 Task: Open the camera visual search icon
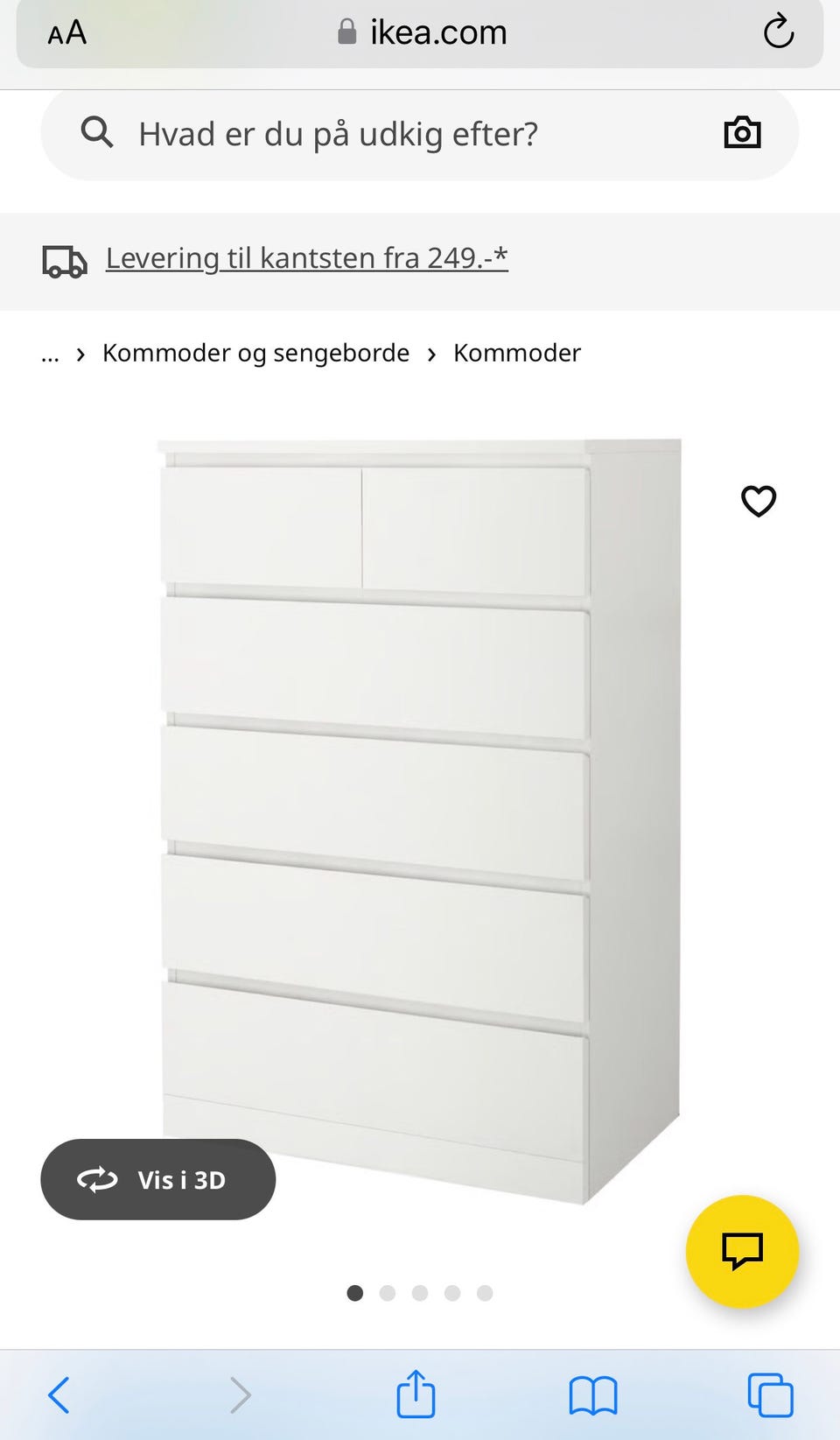tap(742, 133)
